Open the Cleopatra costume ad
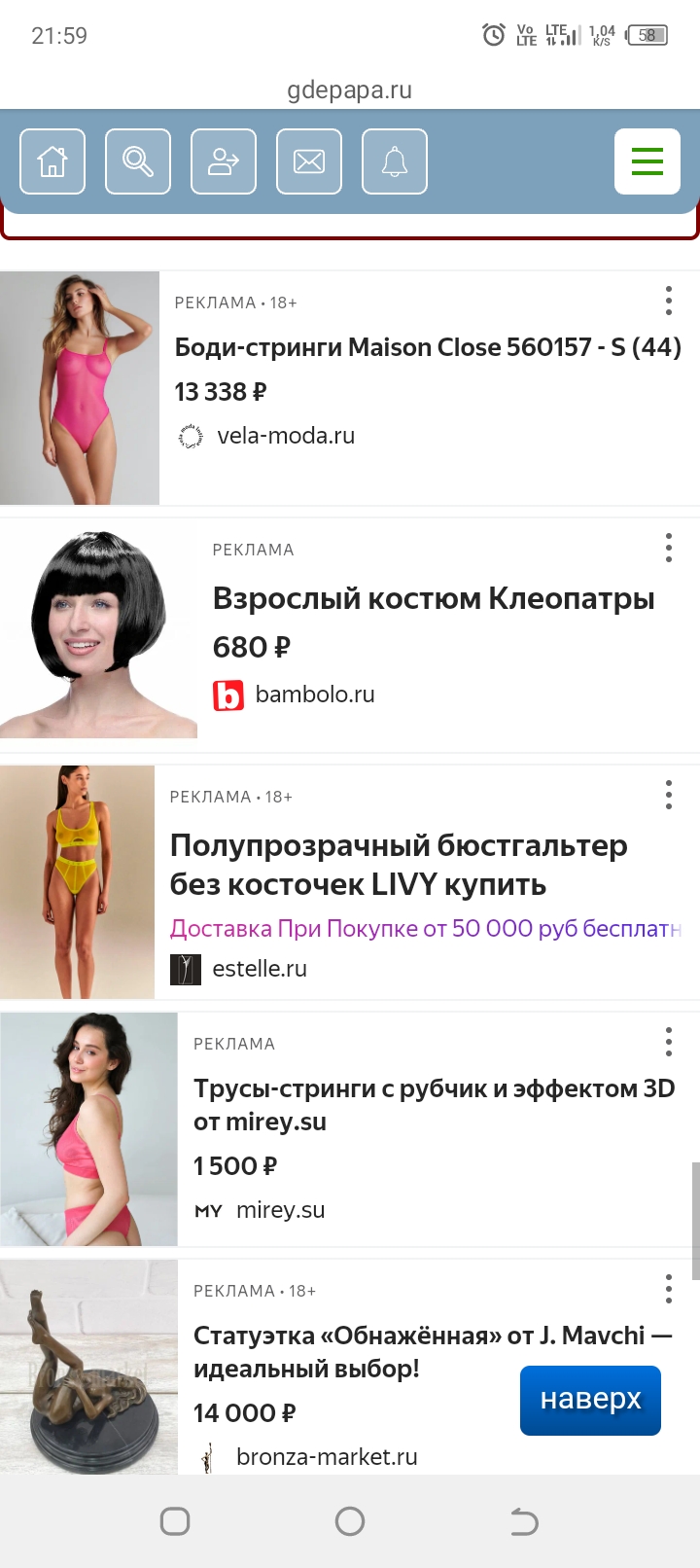The image size is (700, 1568). click(434, 598)
